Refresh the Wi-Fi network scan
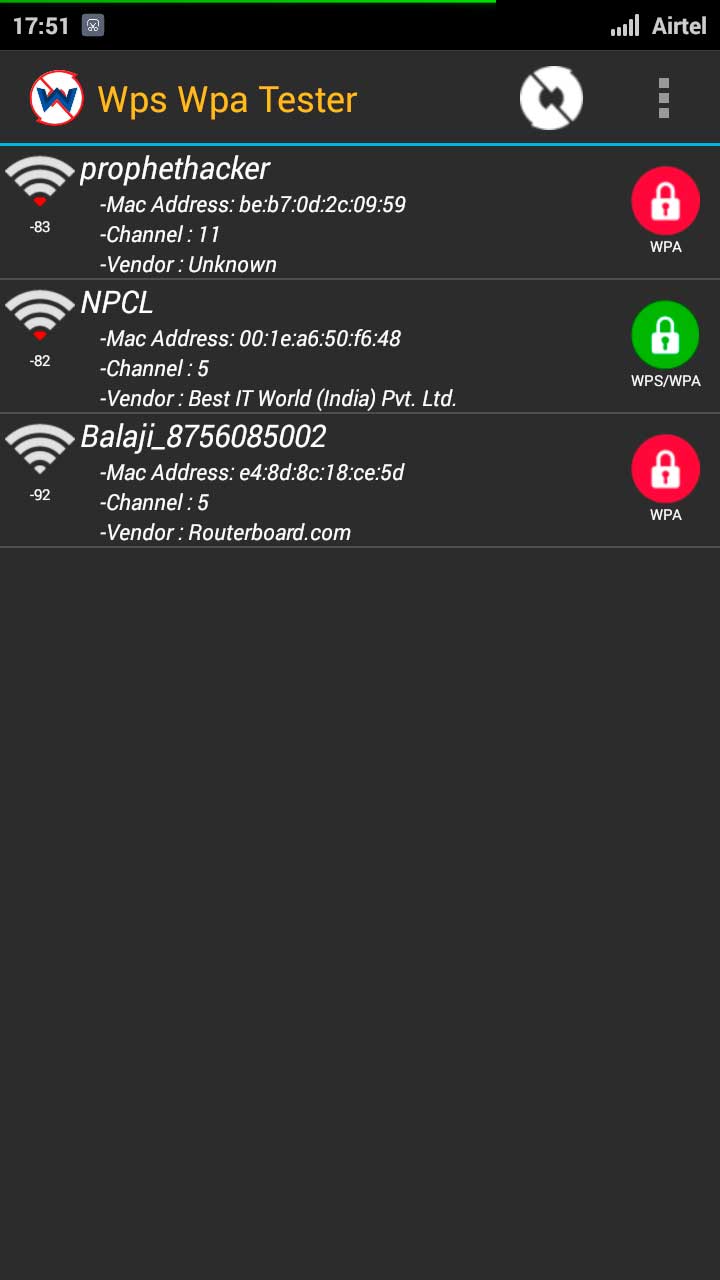 coord(551,98)
